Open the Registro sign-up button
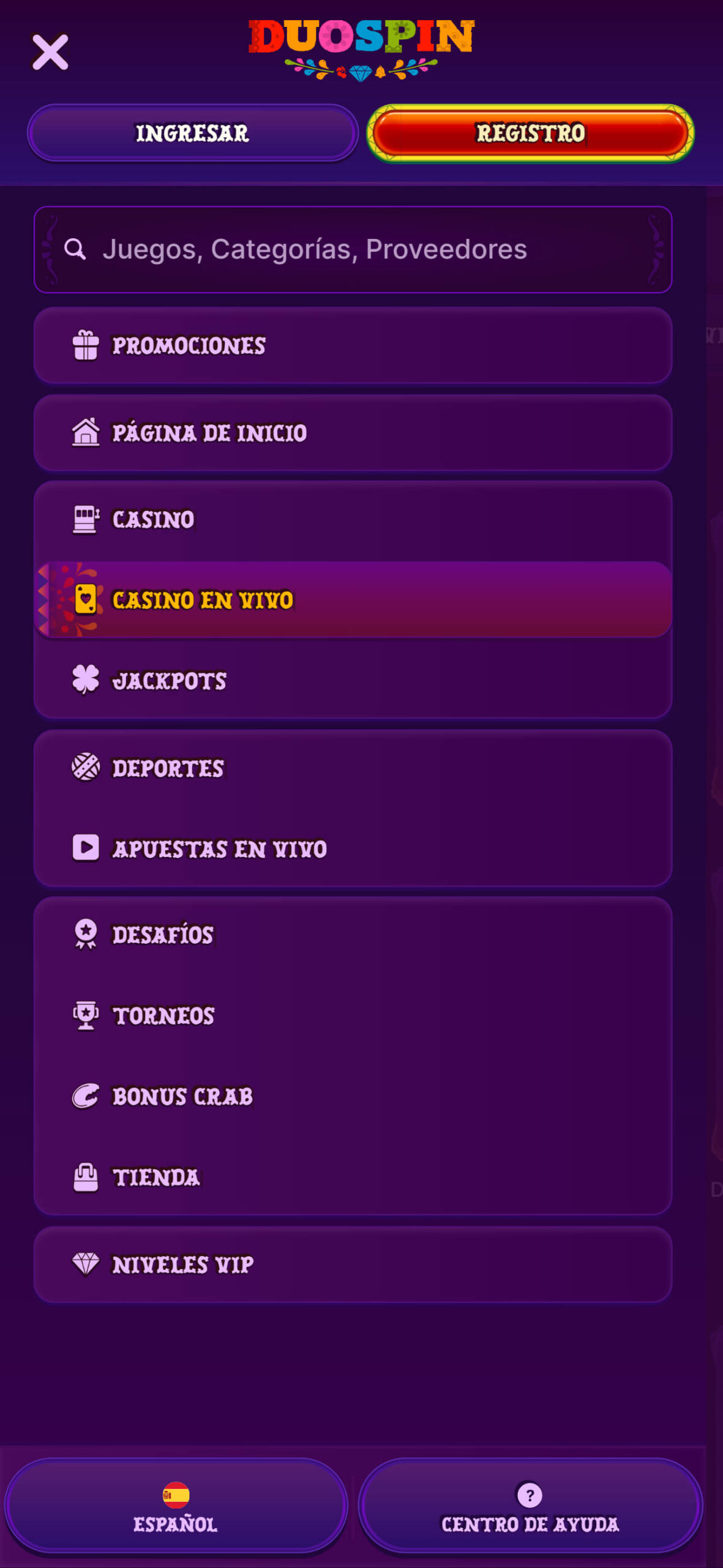Screen dimensions: 723x1568 tap(530, 133)
